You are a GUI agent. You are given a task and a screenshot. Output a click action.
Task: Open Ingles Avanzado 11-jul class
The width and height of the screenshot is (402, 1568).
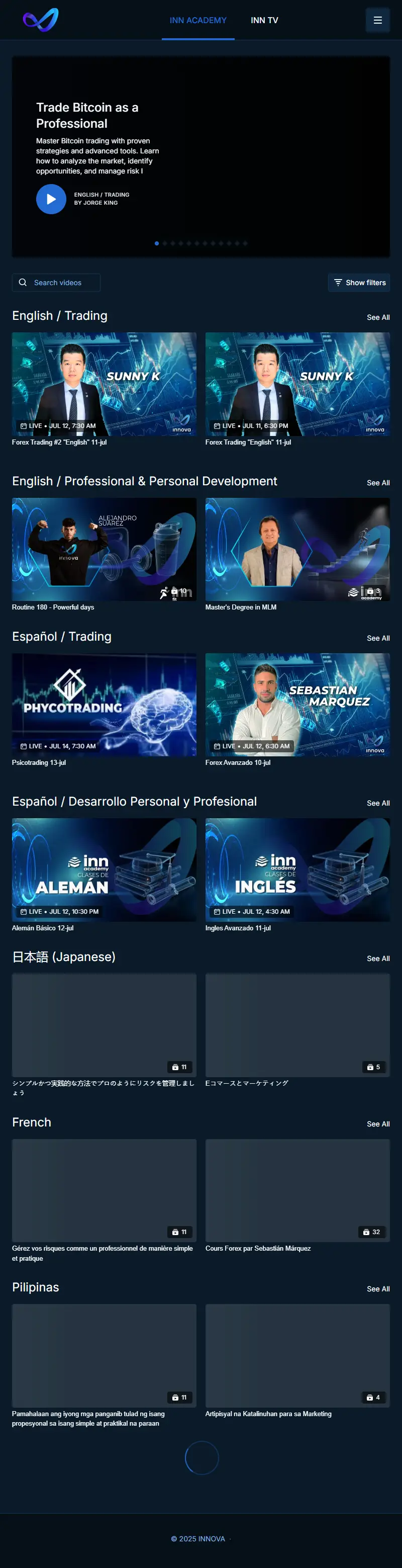pos(297,869)
